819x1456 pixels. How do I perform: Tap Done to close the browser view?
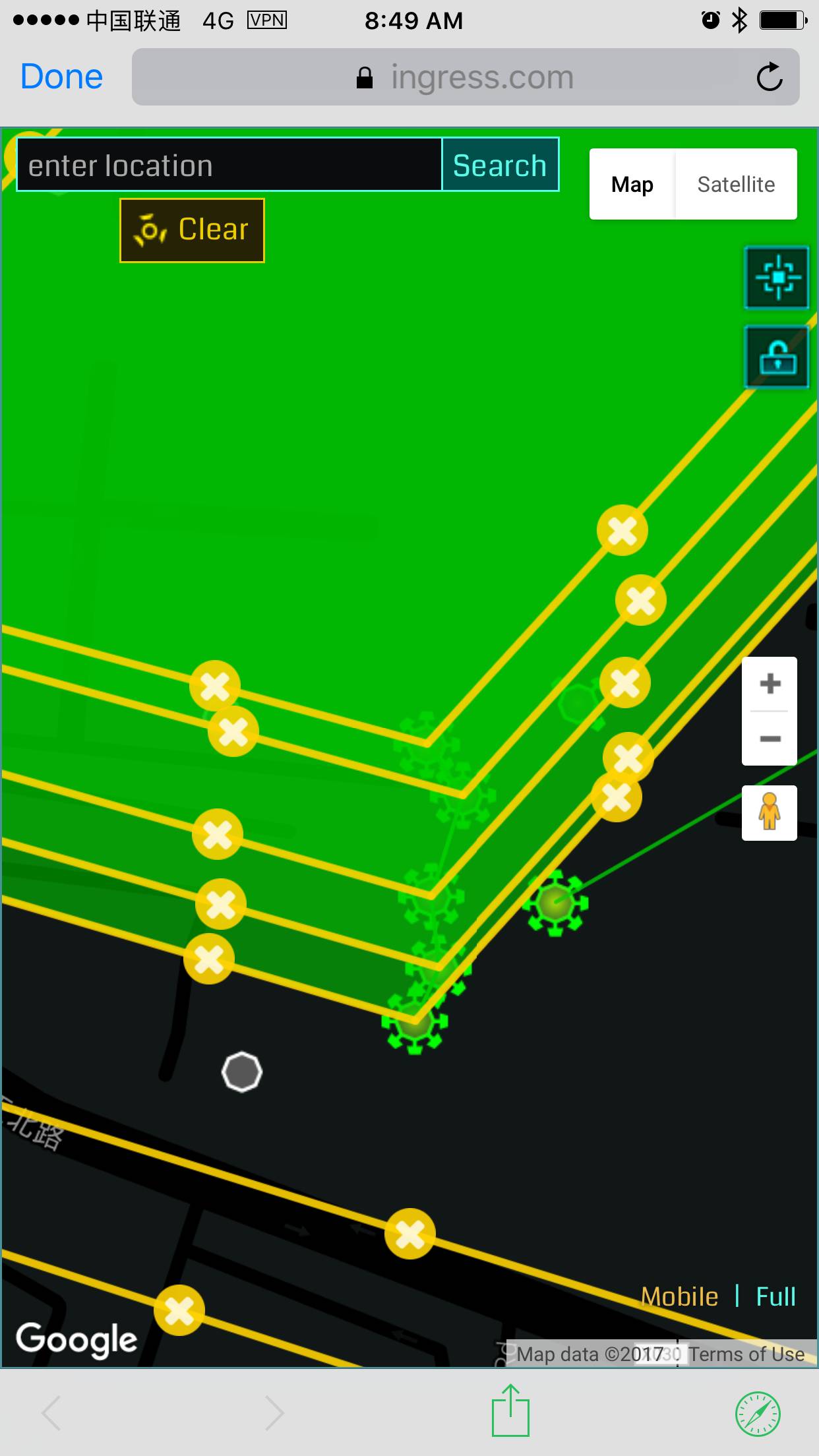coord(61,76)
